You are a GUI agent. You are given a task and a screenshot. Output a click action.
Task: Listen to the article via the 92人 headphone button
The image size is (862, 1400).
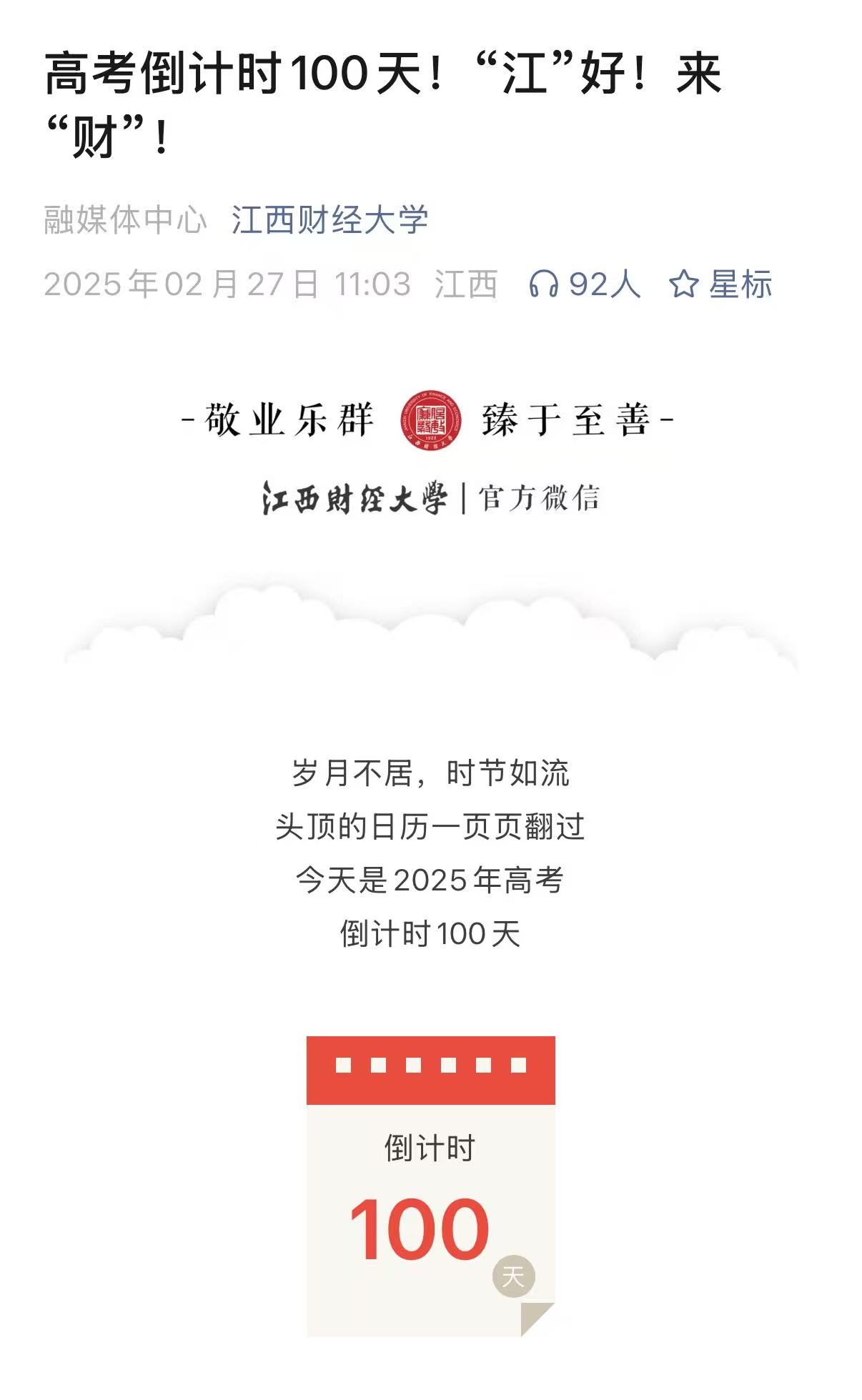tap(584, 284)
